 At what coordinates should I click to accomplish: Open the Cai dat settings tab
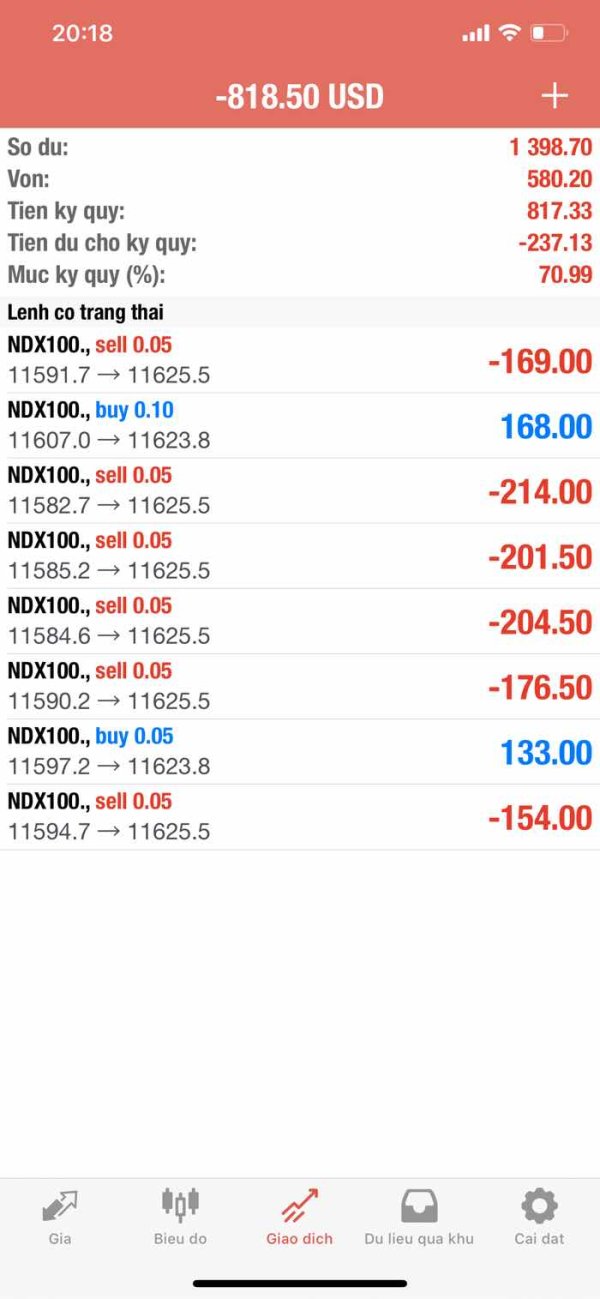[539, 1217]
